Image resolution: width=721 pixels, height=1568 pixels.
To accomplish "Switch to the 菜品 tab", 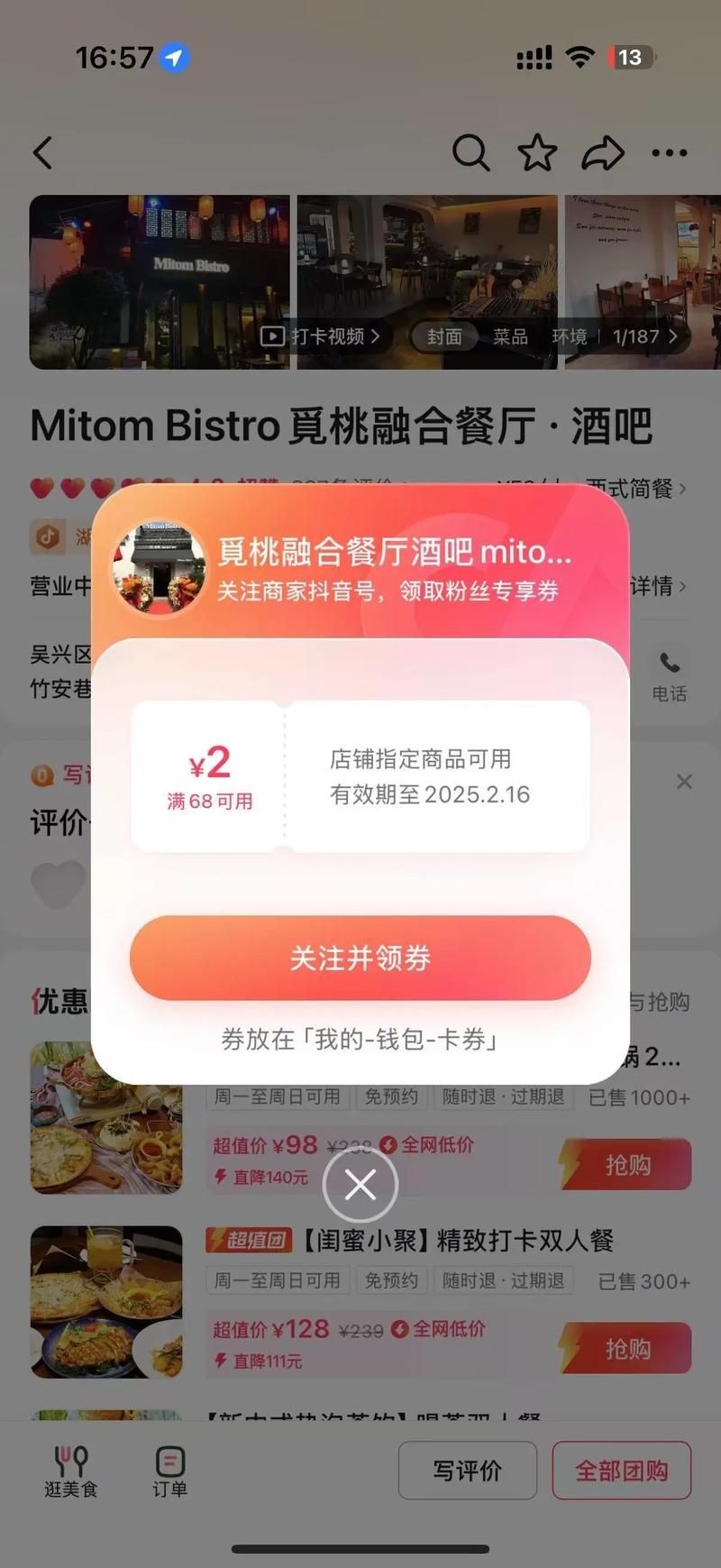I will click(510, 335).
